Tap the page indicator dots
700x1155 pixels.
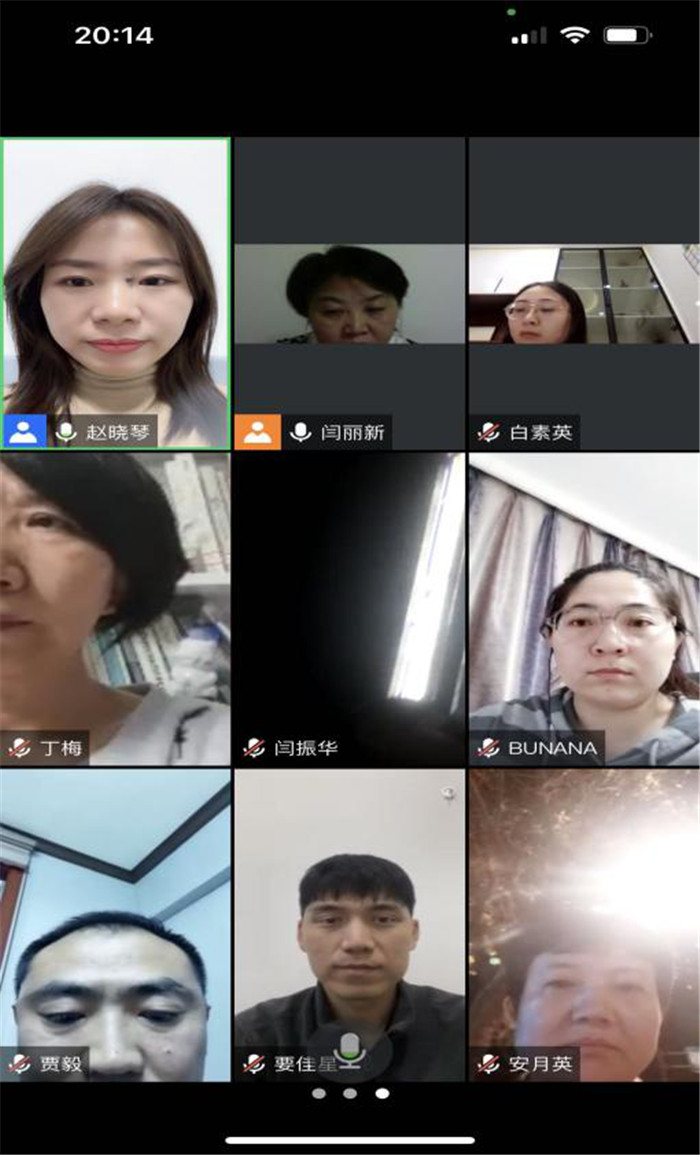pyautogui.click(x=350, y=1093)
